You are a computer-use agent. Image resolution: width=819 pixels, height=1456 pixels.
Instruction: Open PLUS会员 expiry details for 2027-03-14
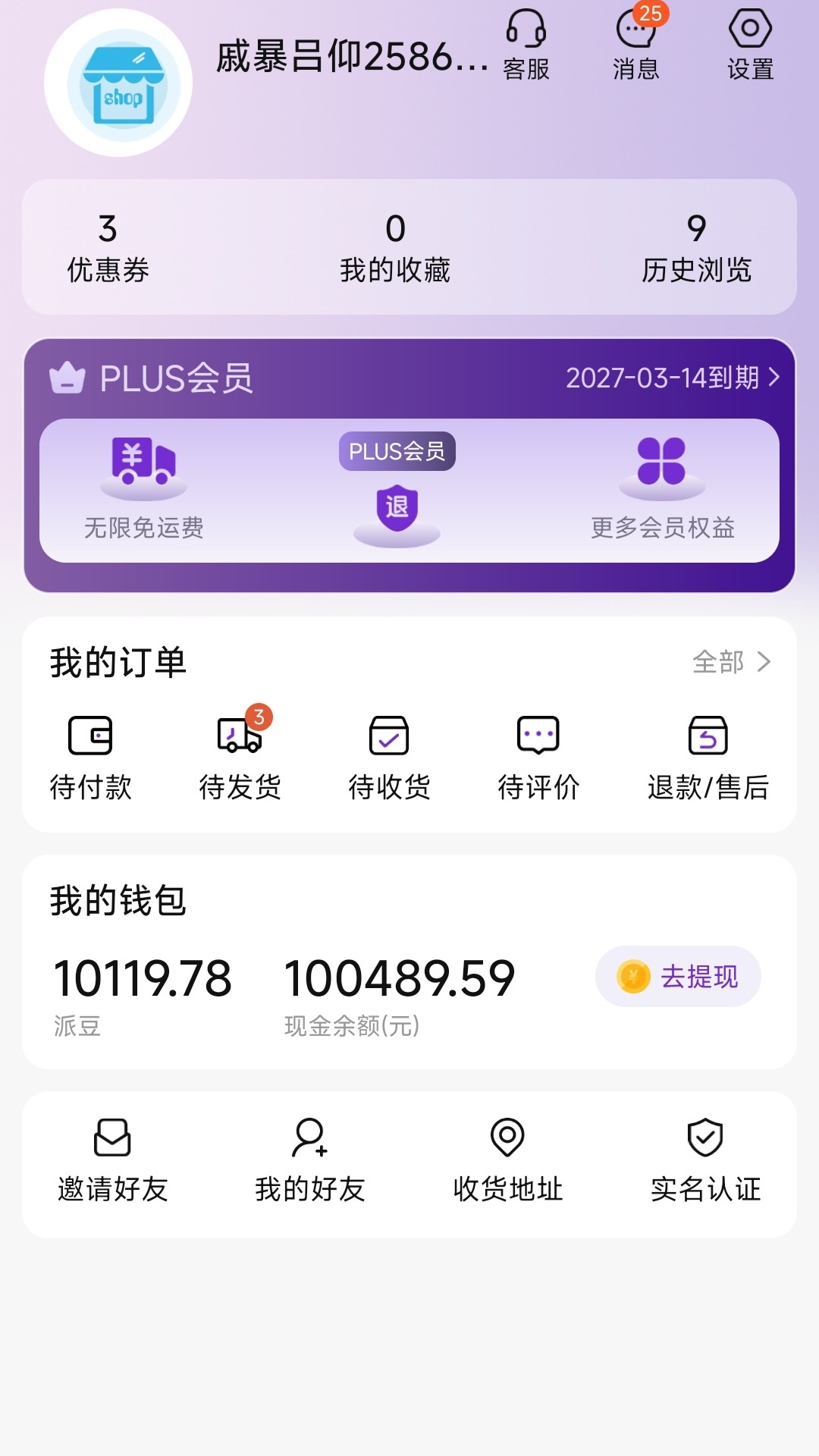pyautogui.click(x=672, y=378)
